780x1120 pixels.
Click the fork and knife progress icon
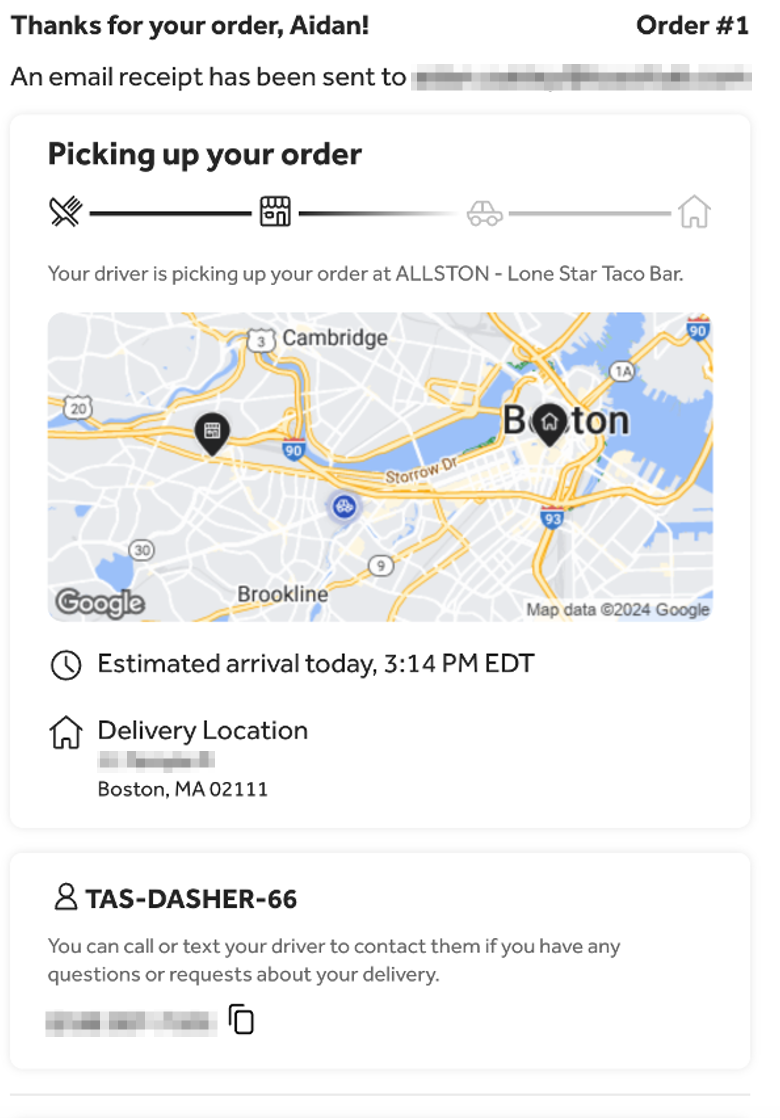pos(64,211)
